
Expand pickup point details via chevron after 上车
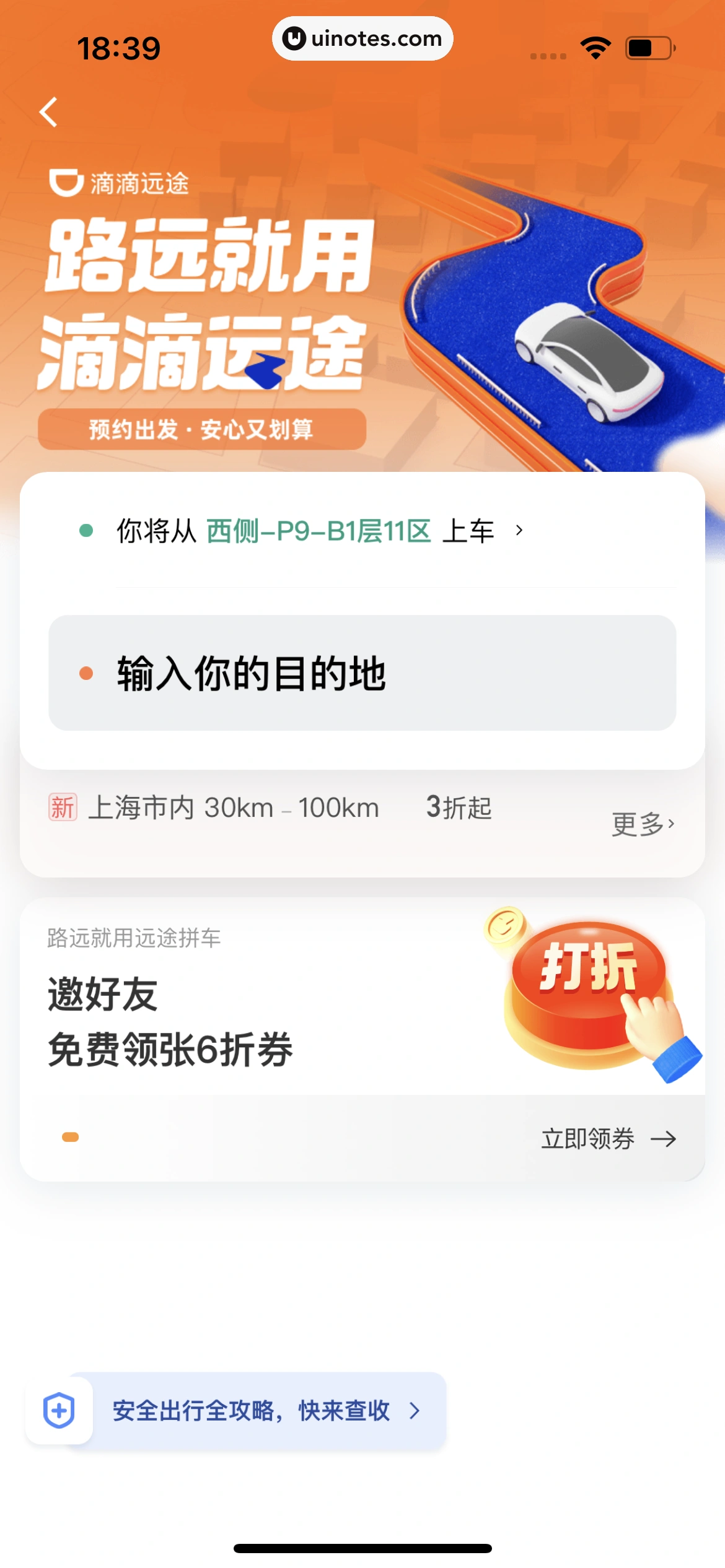tap(519, 531)
